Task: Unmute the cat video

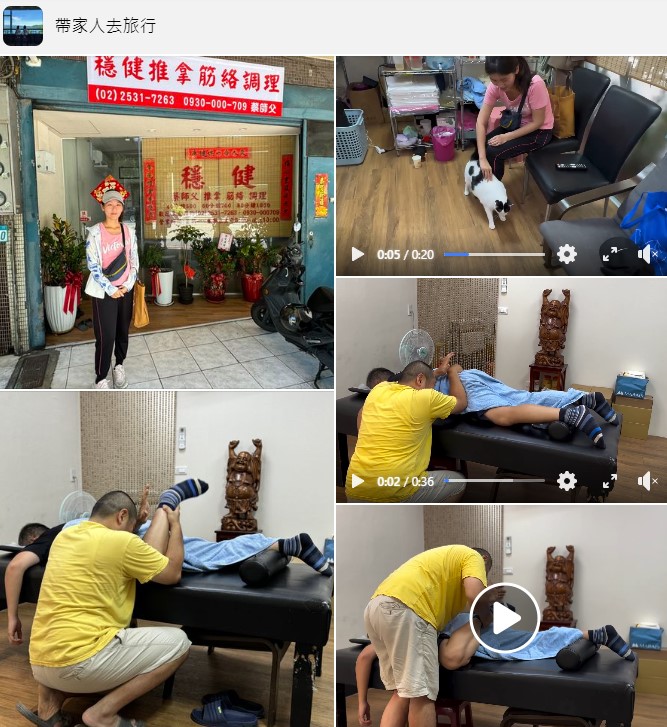Action: [647, 254]
